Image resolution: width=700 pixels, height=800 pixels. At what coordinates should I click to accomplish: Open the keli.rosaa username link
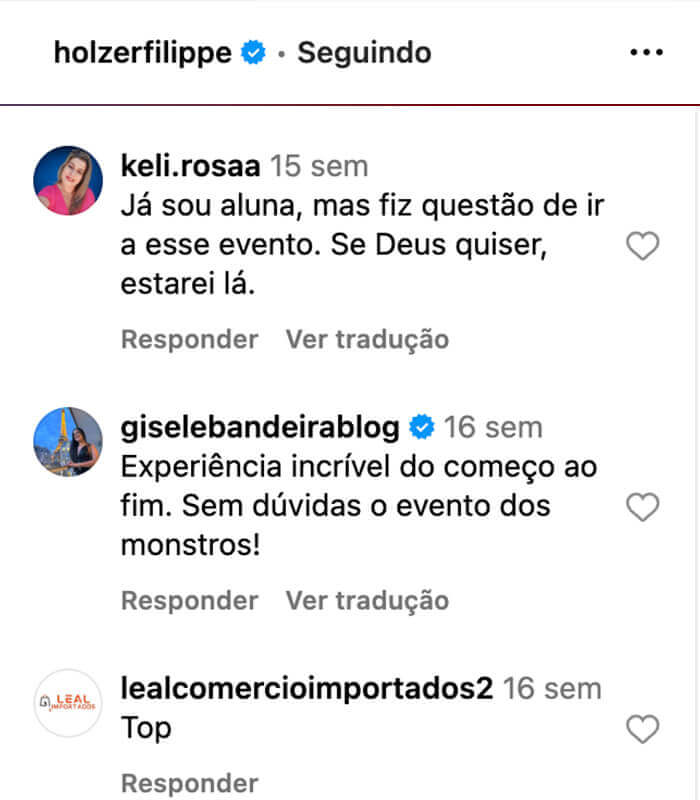coord(190,166)
